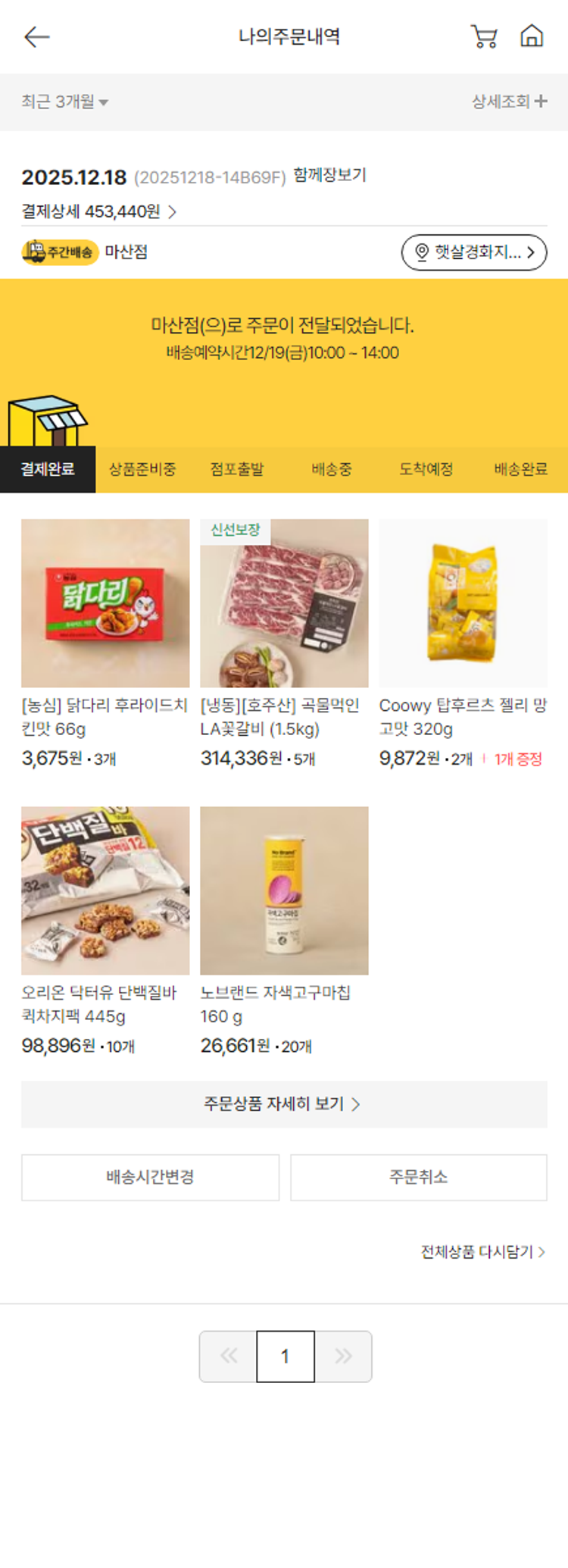This screenshot has width=568, height=1568.
Task: Expand 상세조회 detailed search
Action: tap(509, 102)
